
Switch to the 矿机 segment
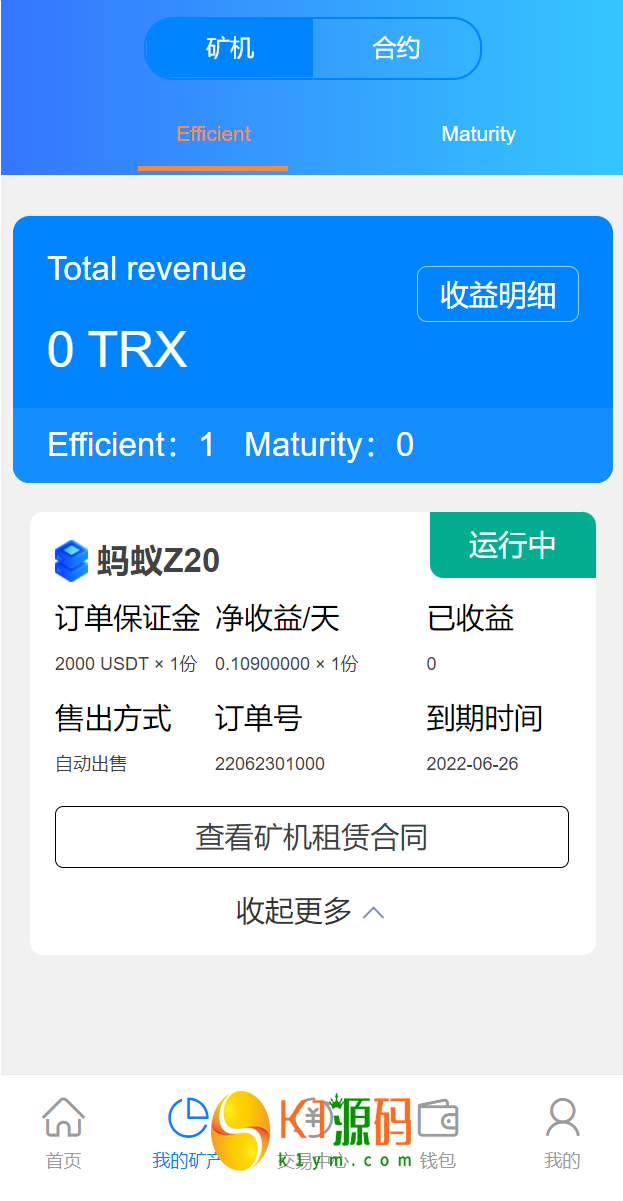(230, 48)
